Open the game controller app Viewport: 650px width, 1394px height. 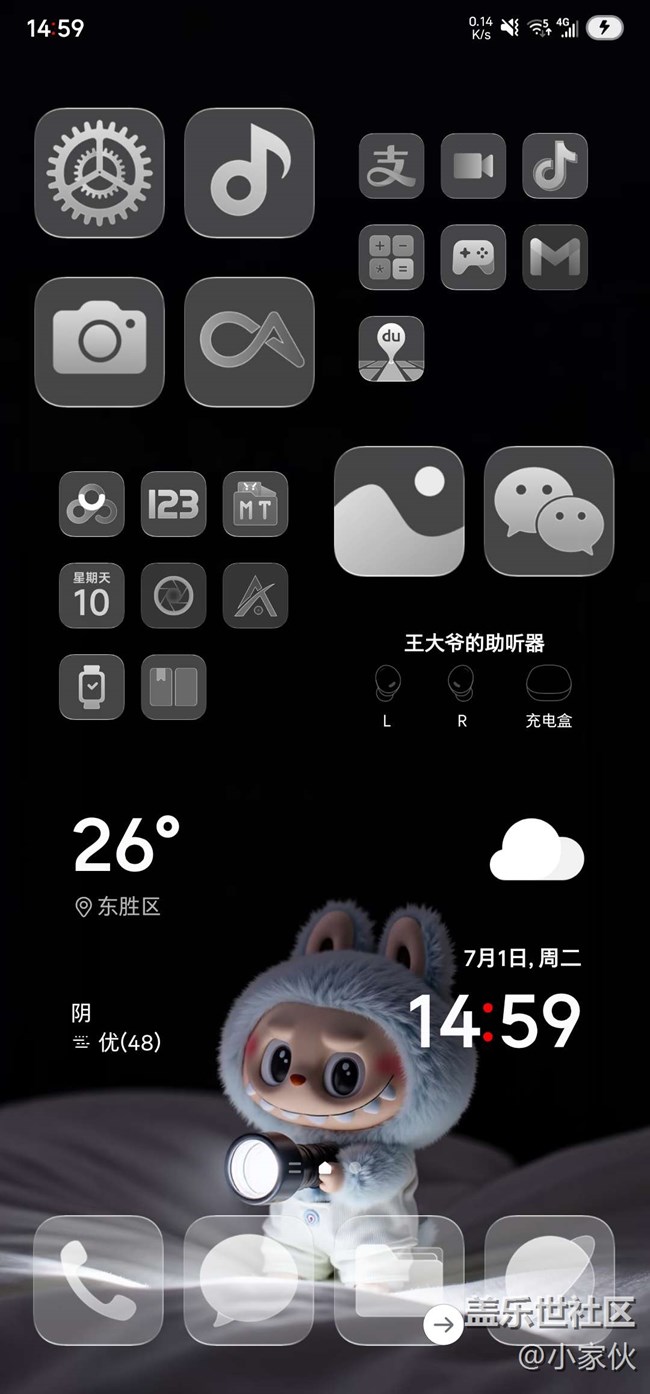(473, 257)
